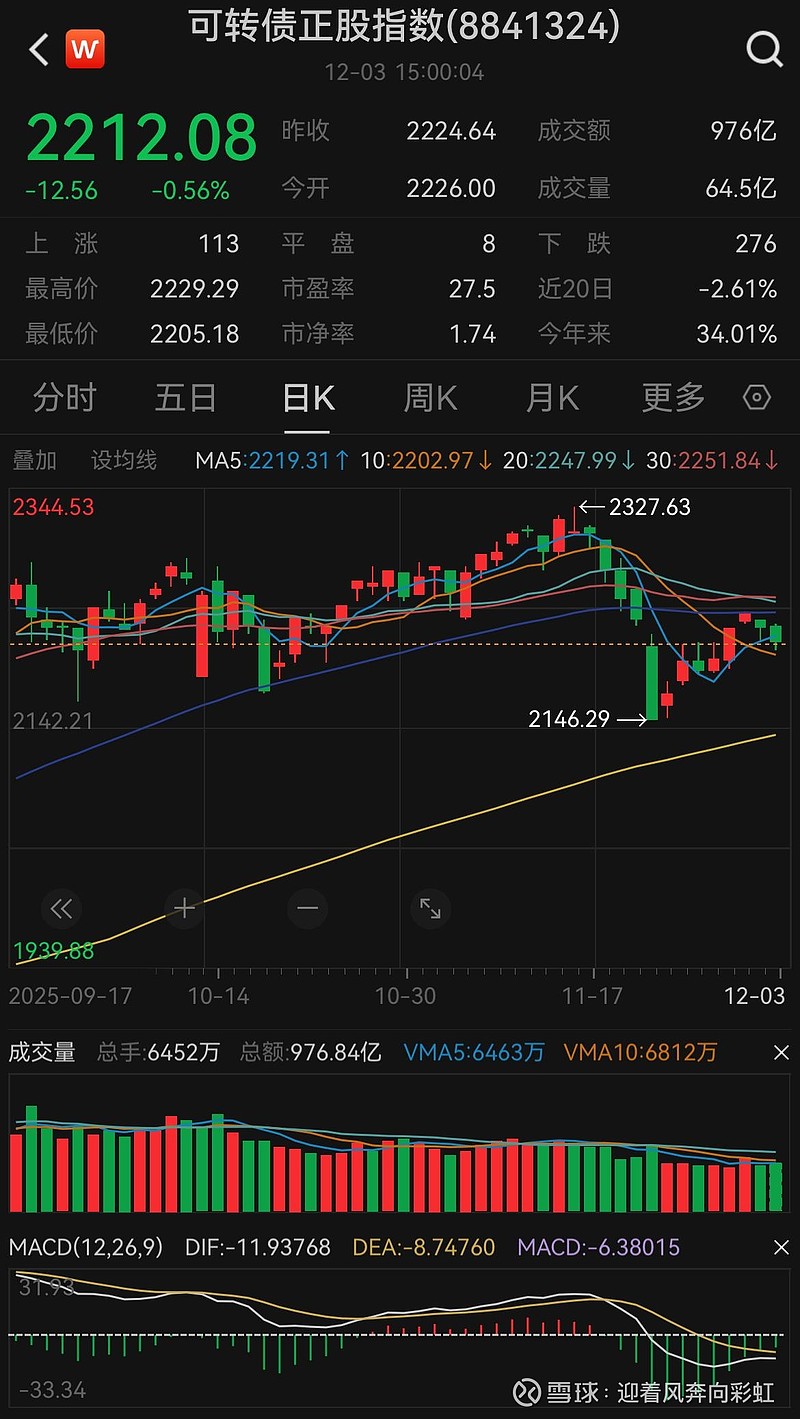Select the 月K monthly chart tab
Image resolution: width=800 pixels, height=1419 pixels.
pos(551,397)
